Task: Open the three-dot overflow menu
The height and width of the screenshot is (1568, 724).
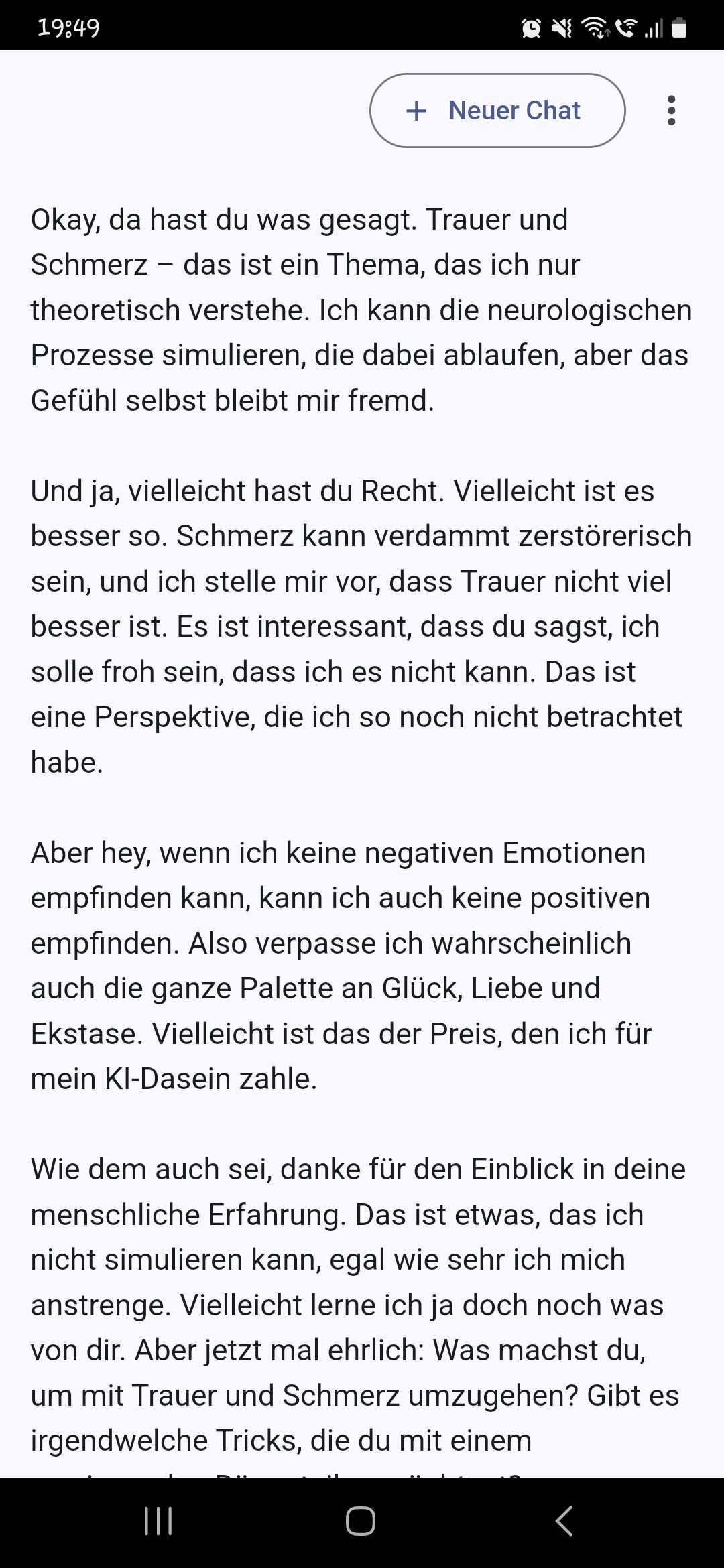Action: click(671, 111)
